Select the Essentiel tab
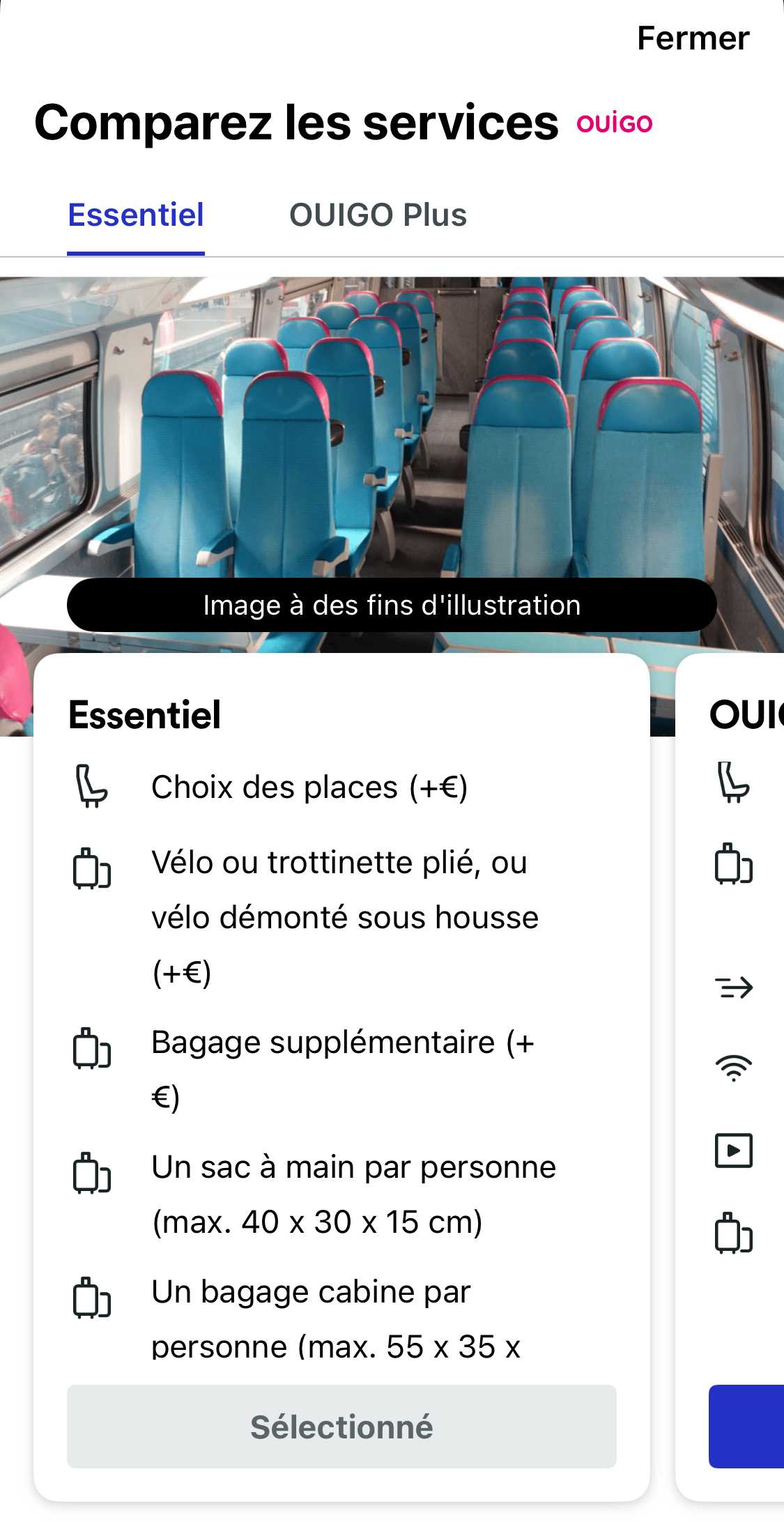 [x=136, y=215]
